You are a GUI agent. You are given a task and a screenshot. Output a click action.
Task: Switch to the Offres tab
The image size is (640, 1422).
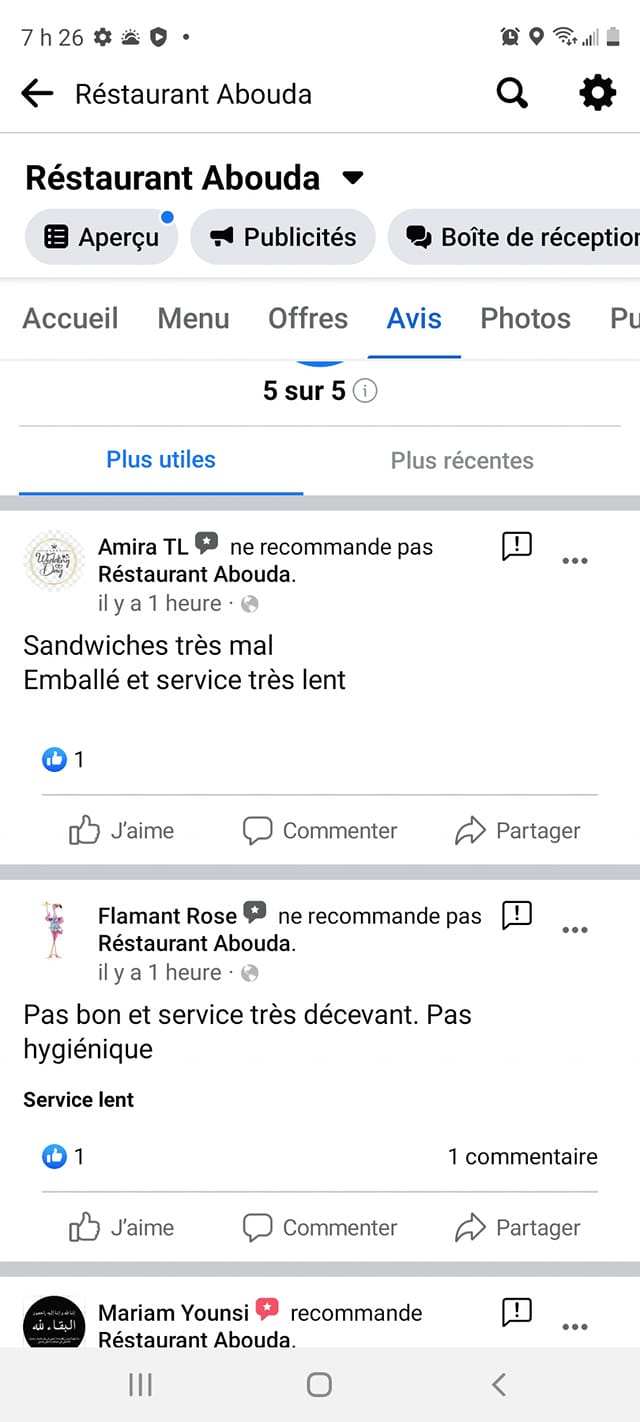click(308, 318)
